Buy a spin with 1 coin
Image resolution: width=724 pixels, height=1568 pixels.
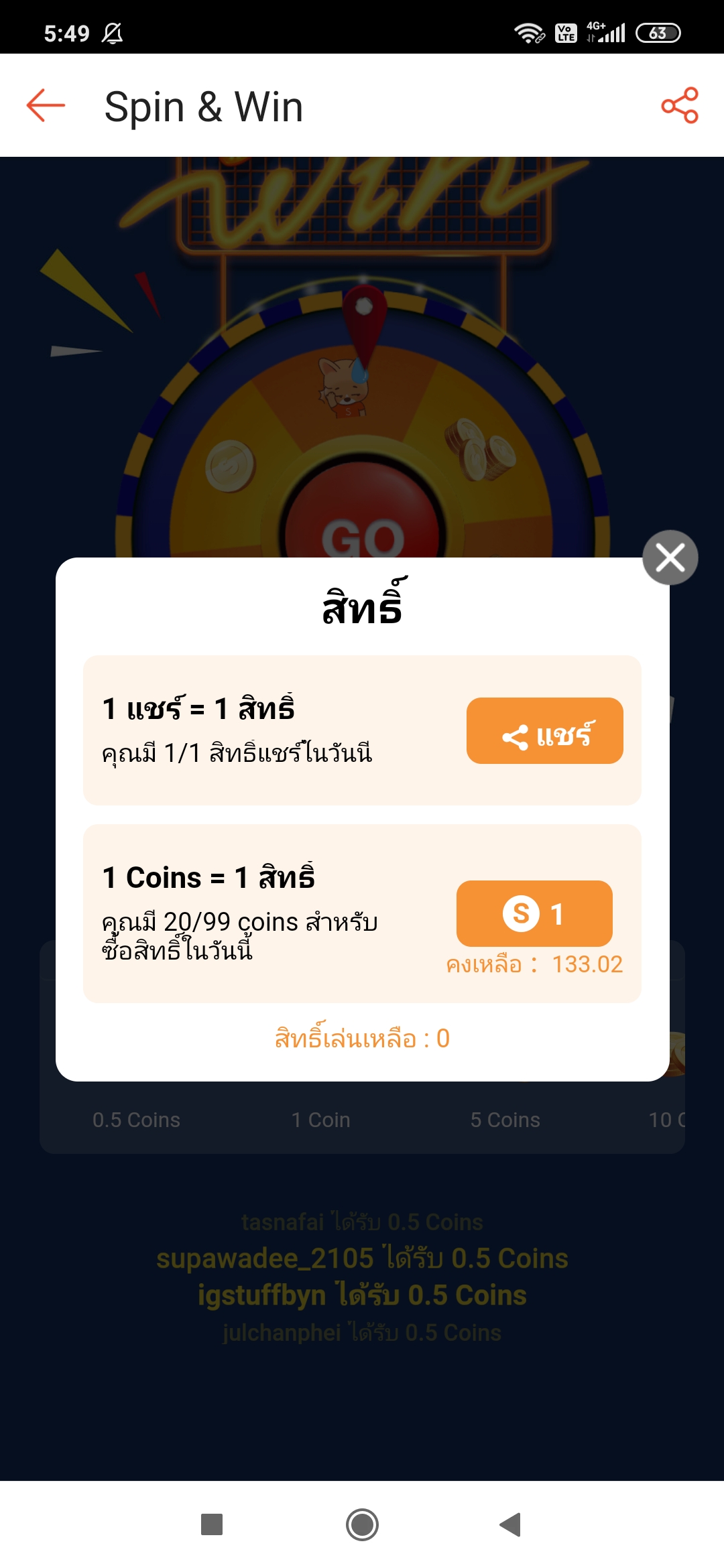click(x=534, y=913)
